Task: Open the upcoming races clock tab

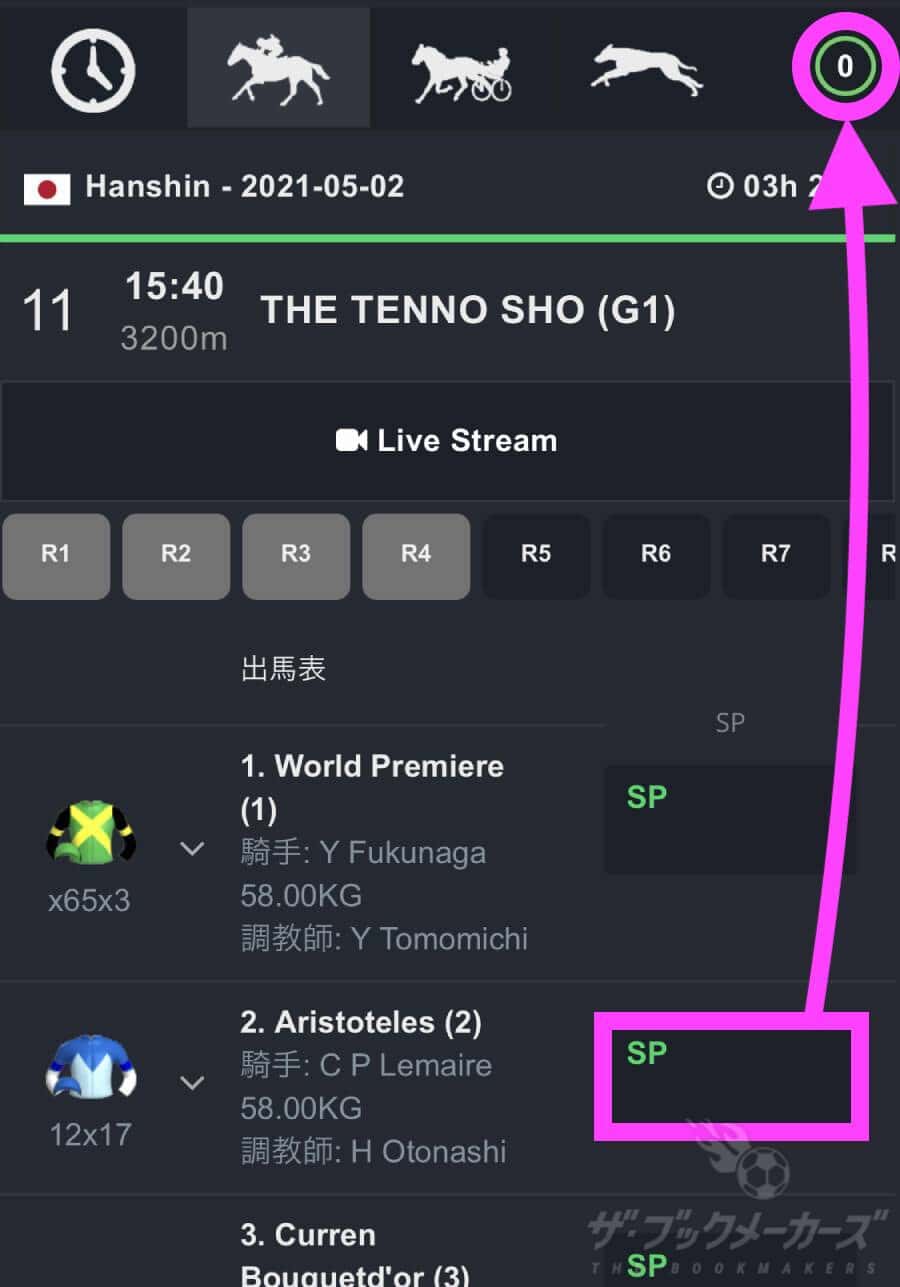Action: pos(93,69)
